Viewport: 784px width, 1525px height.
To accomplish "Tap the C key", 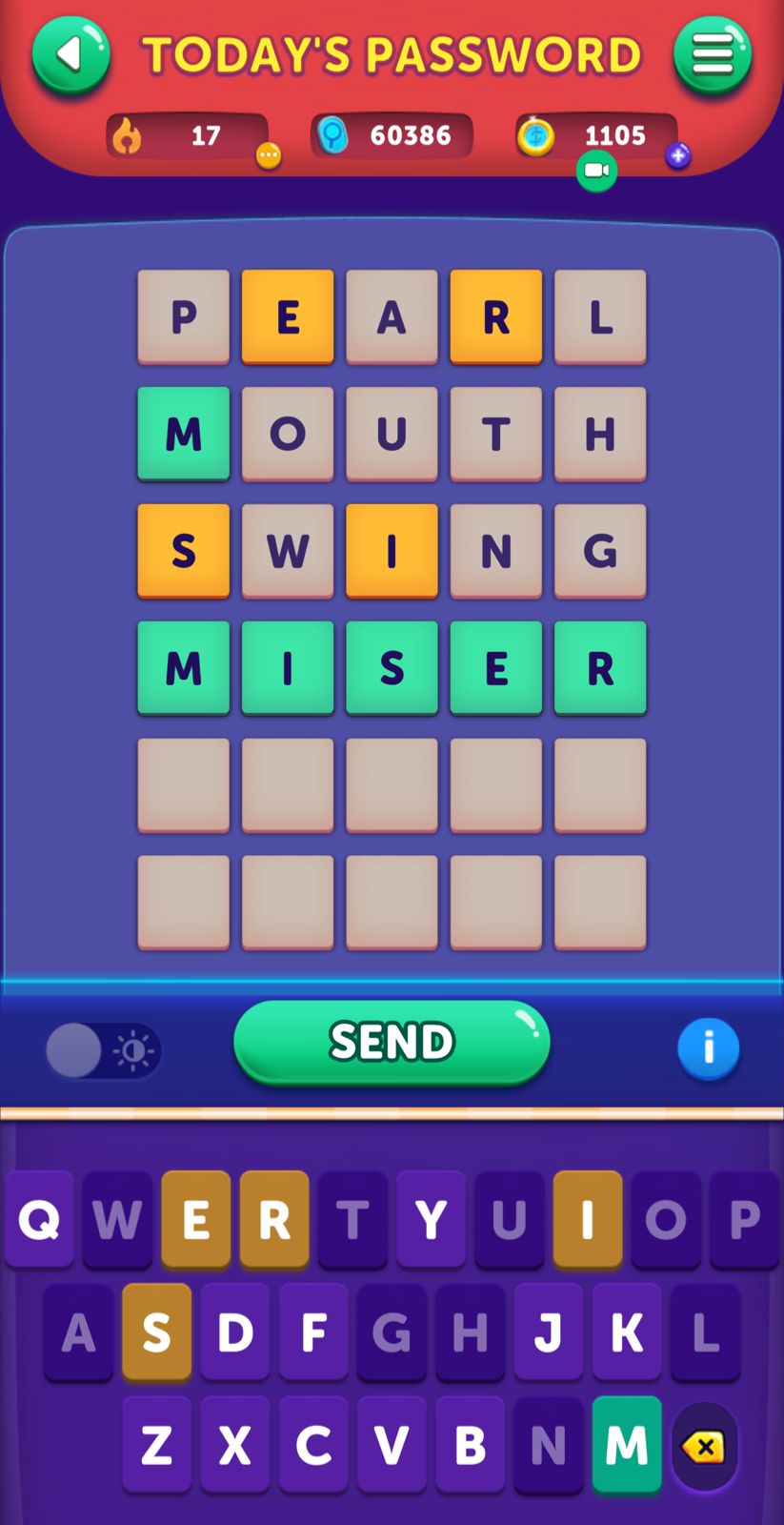I will (313, 1445).
